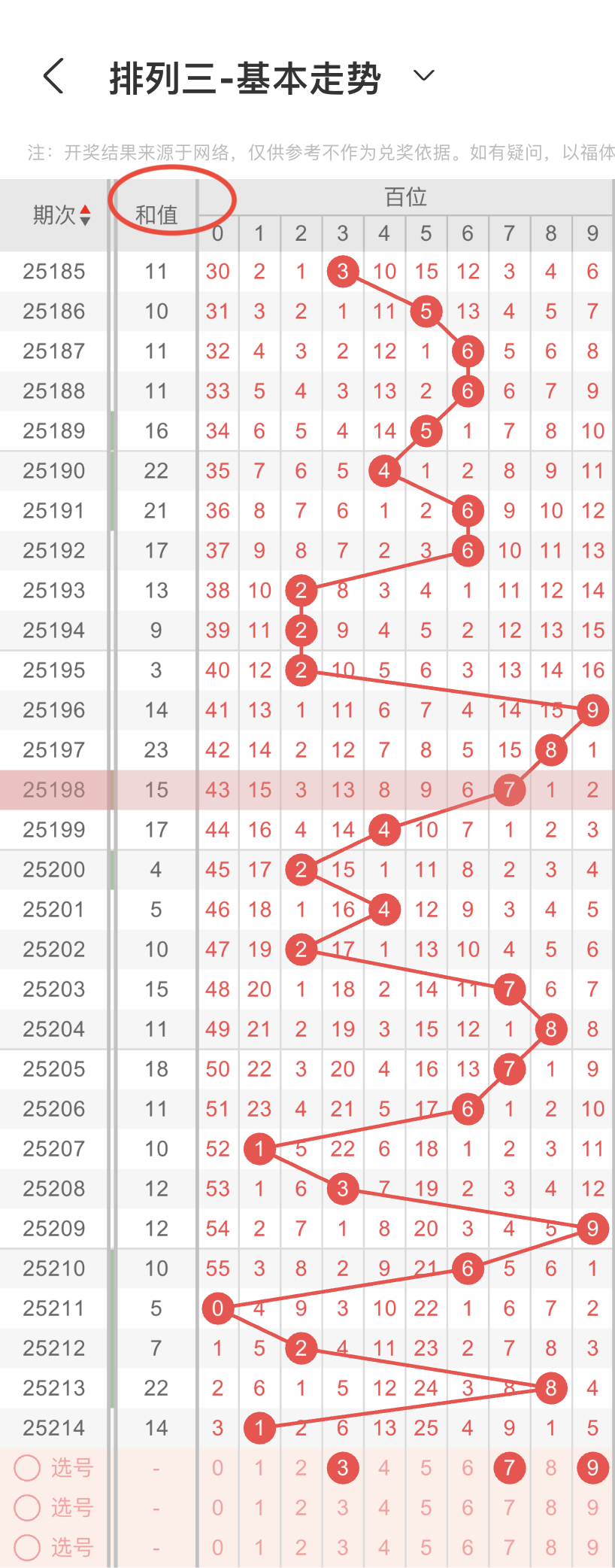
Task: Go back from the trend chart
Action: click(53, 76)
